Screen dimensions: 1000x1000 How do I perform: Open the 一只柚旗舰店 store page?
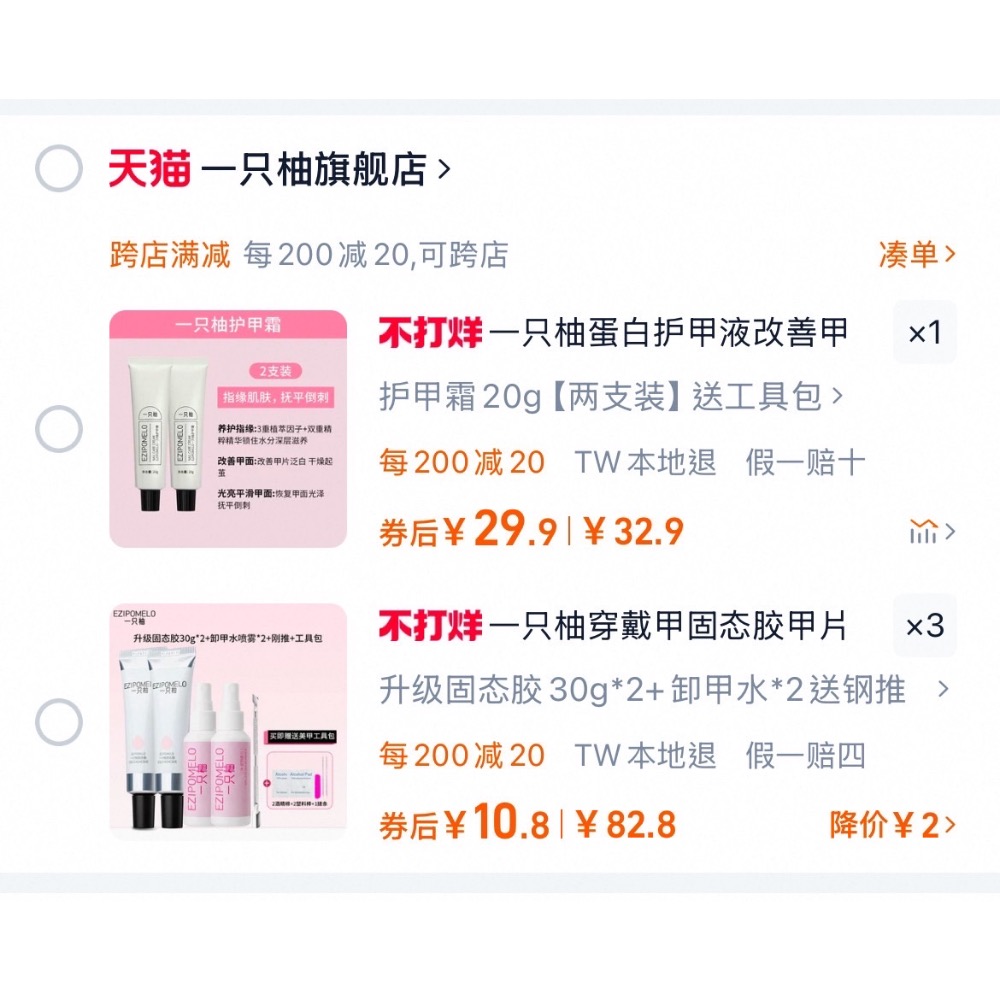point(325,169)
